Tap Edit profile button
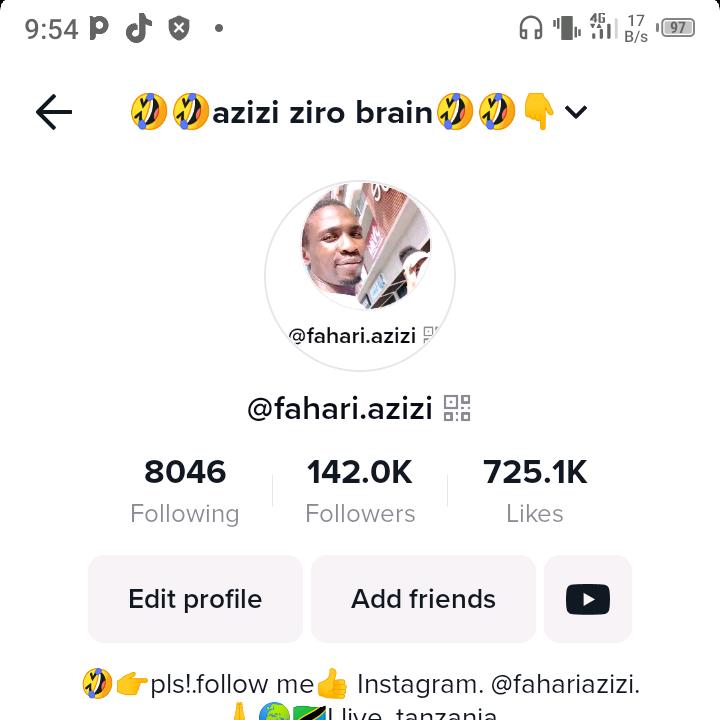 (195, 599)
